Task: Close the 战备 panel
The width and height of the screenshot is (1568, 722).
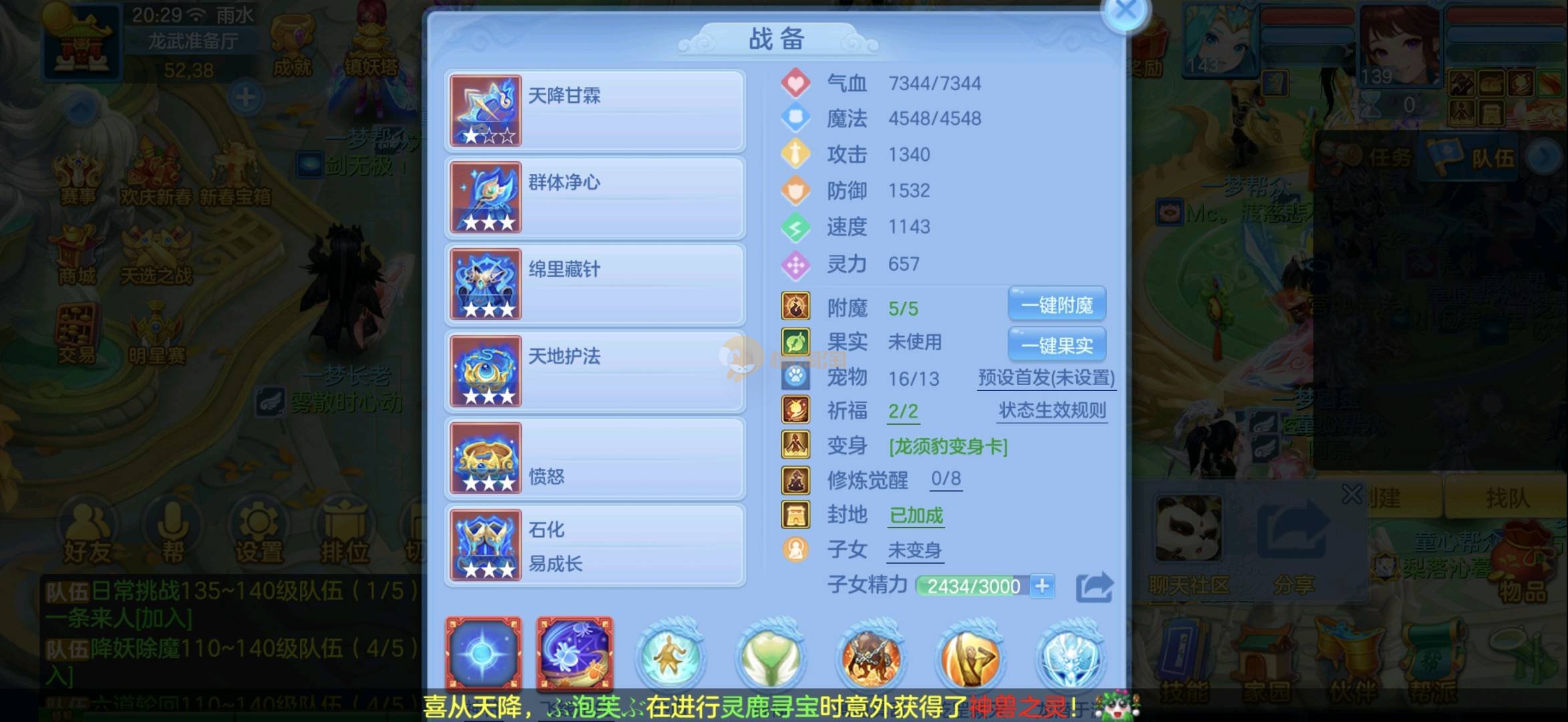Action: click(1126, 11)
